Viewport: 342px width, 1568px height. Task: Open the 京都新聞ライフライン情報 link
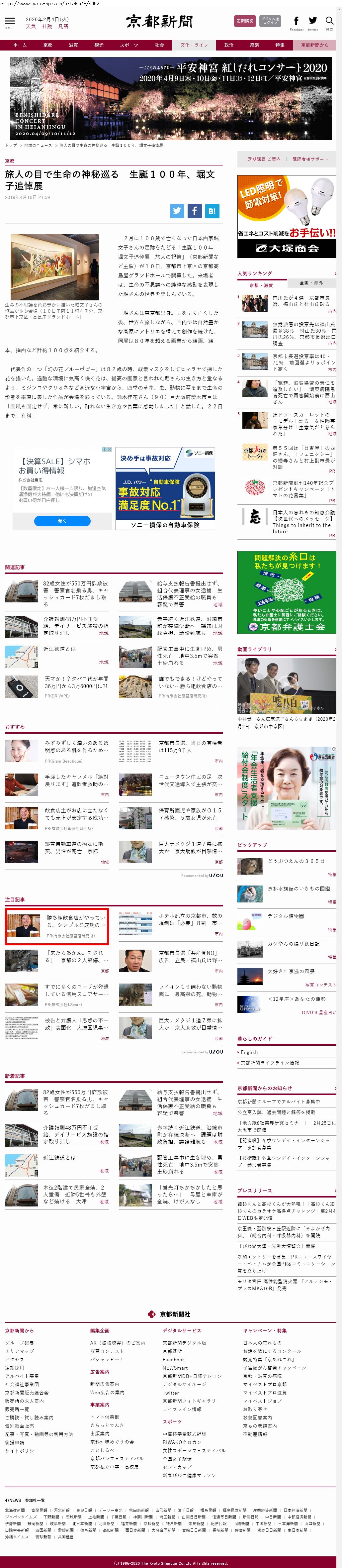tap(270, 1063)
